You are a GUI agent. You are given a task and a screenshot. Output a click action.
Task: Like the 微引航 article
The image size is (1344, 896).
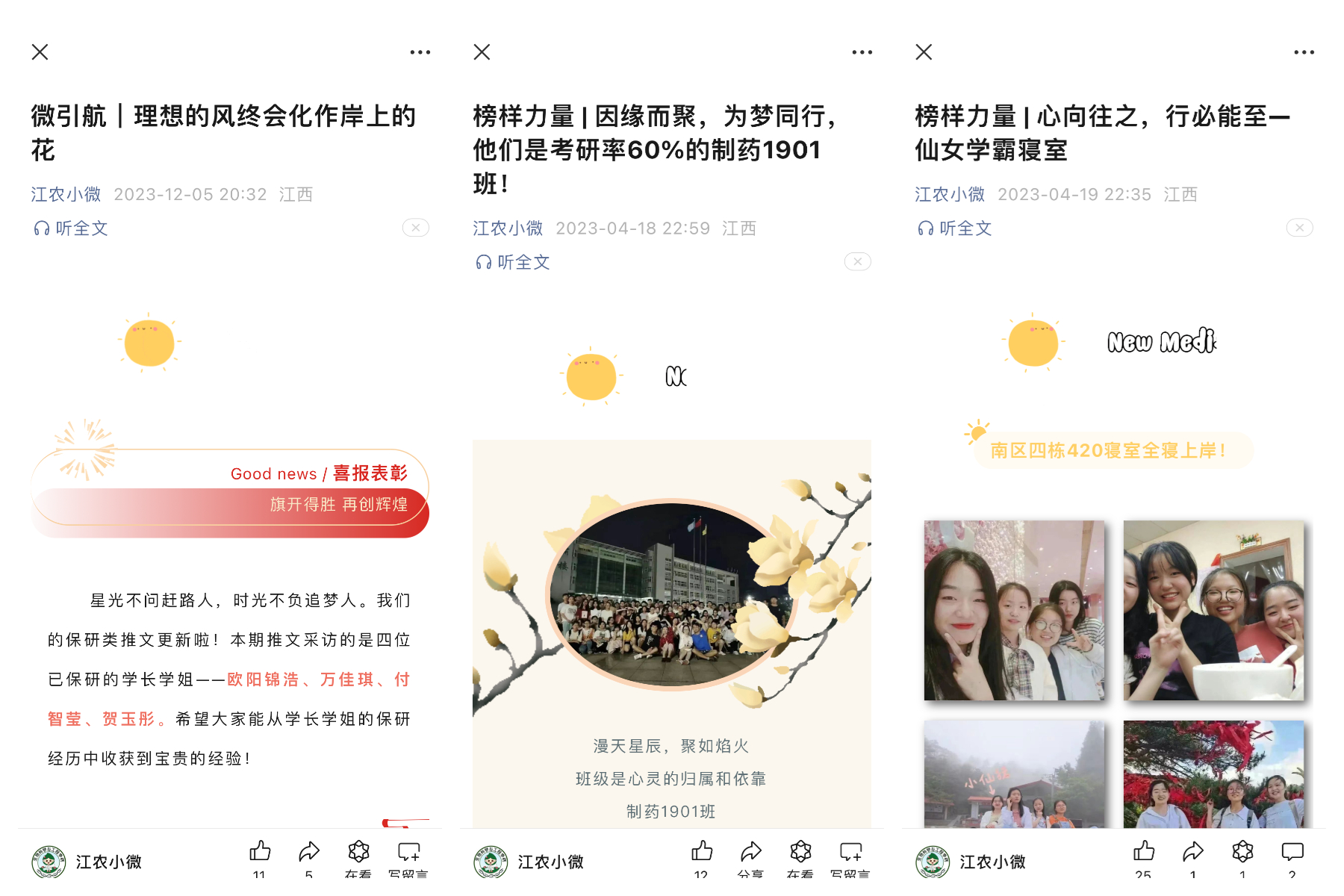260,852
